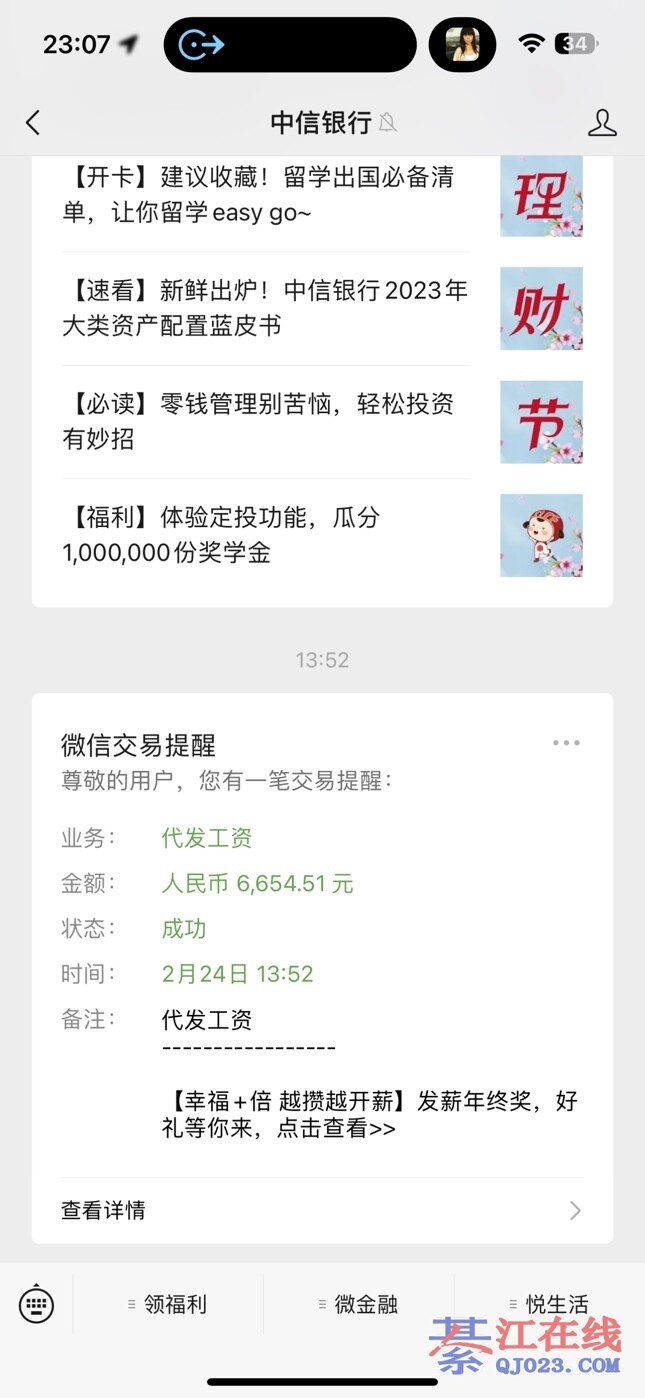Tap 查看详情 on the transaction reminder

(321, 1210)
